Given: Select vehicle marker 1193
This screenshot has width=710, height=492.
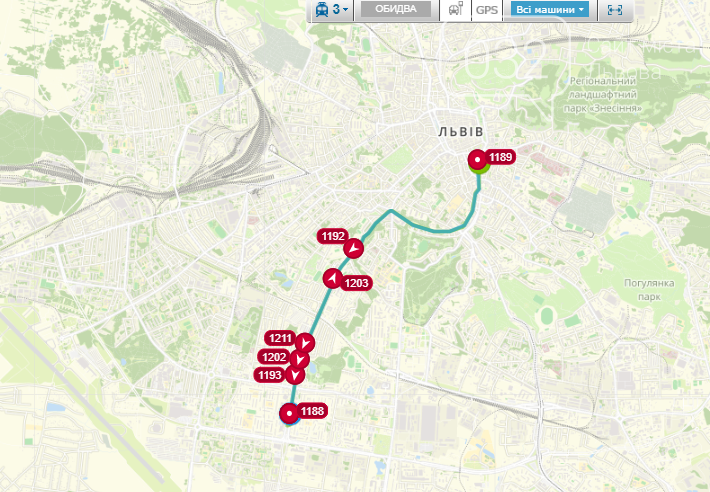Looking at the screenshot, I should pos(294,375).
